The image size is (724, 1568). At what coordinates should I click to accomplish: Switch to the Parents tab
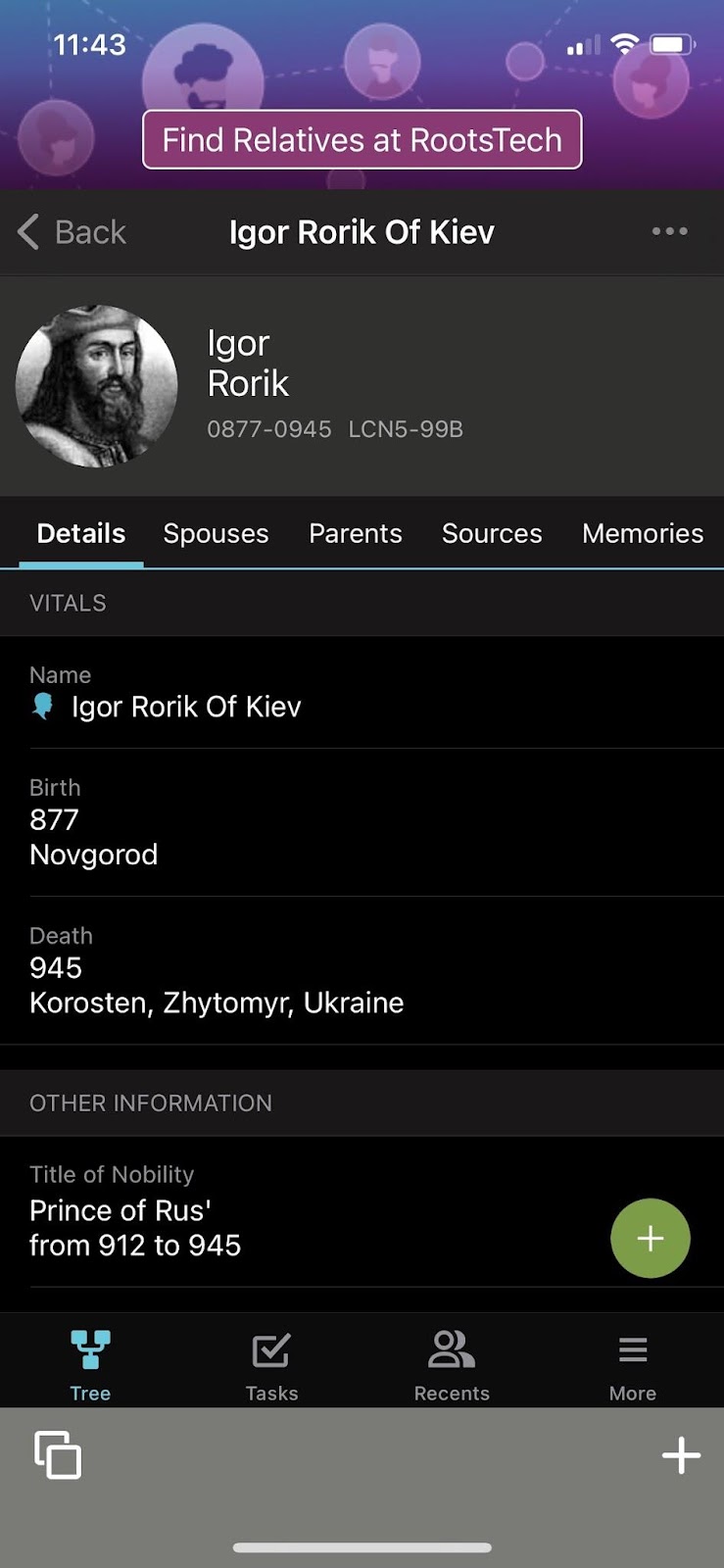[356, 533]
